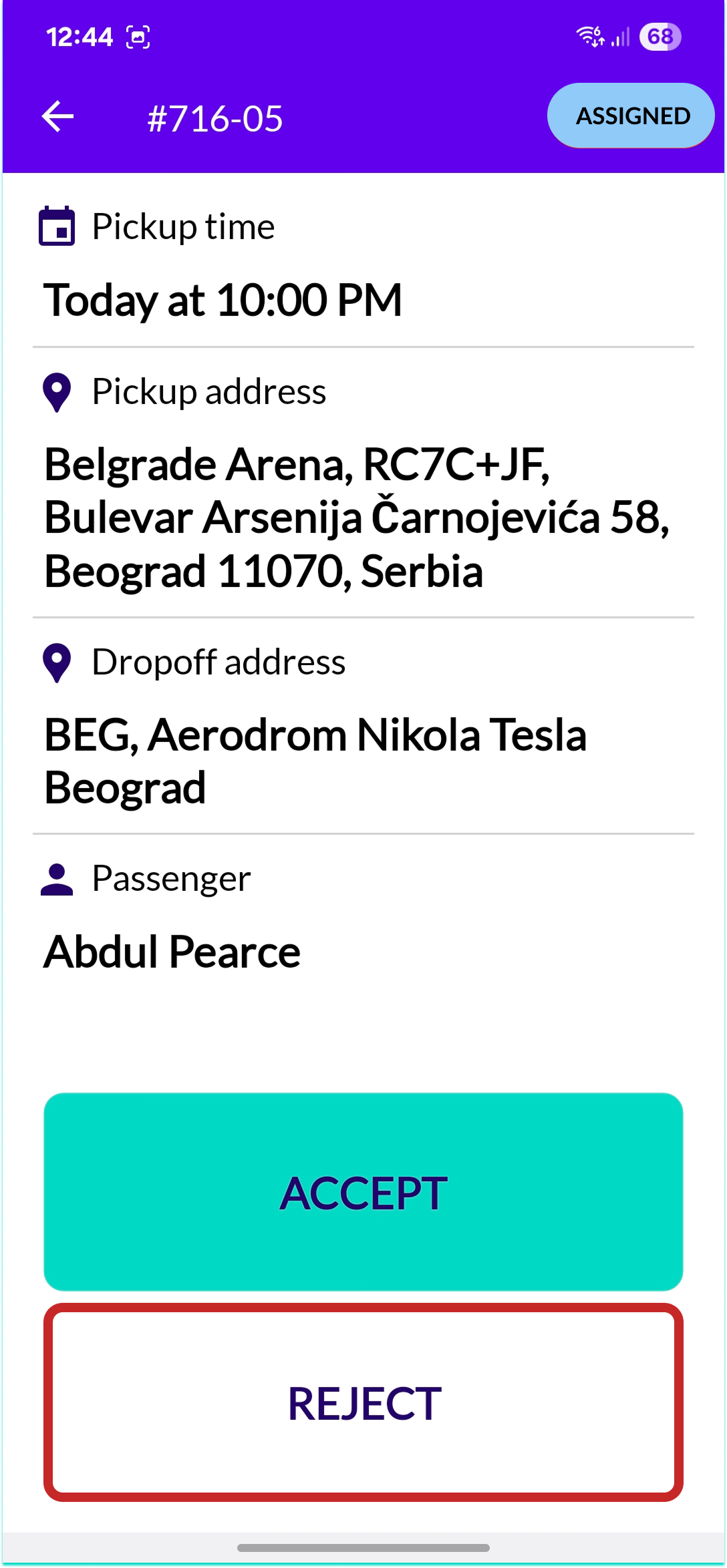Click passenger name Abdul Pearce

pyautogui.click(x=172, y=951)
